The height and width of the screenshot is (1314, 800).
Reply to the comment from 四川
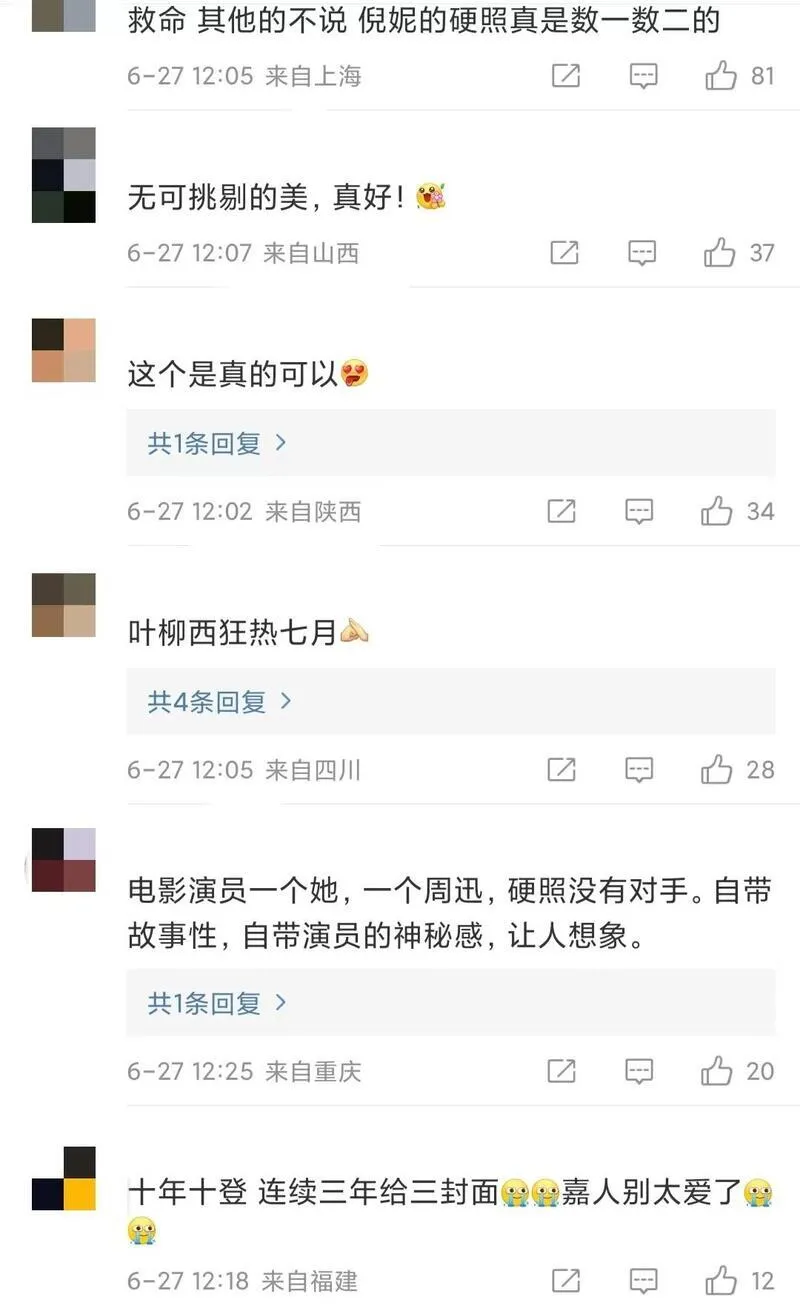pyautogui.click(x=640, y=769)
